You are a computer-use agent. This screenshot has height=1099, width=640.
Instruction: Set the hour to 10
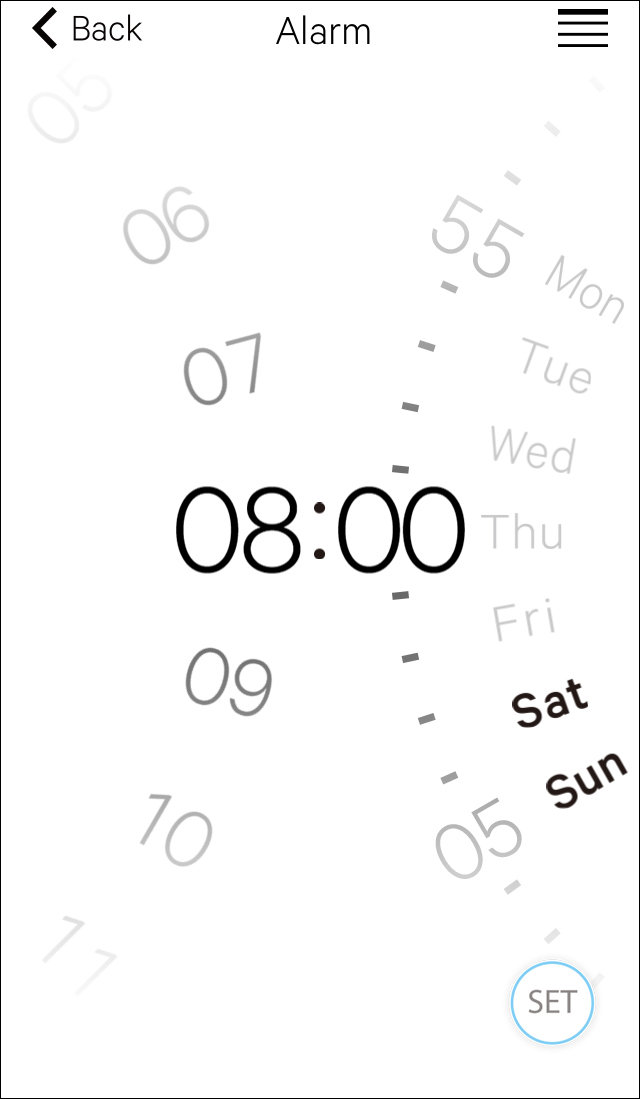click(176, 830)
